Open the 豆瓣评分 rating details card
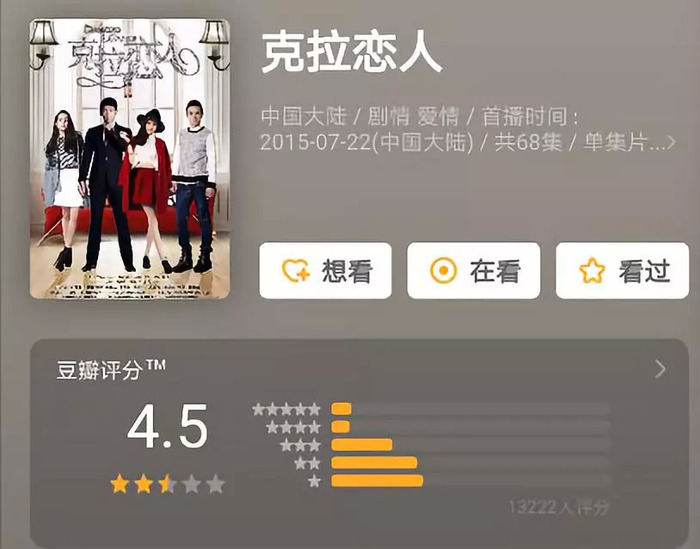Image resolution: width=700 pixels, height=549 pixels. click(659, 369)
